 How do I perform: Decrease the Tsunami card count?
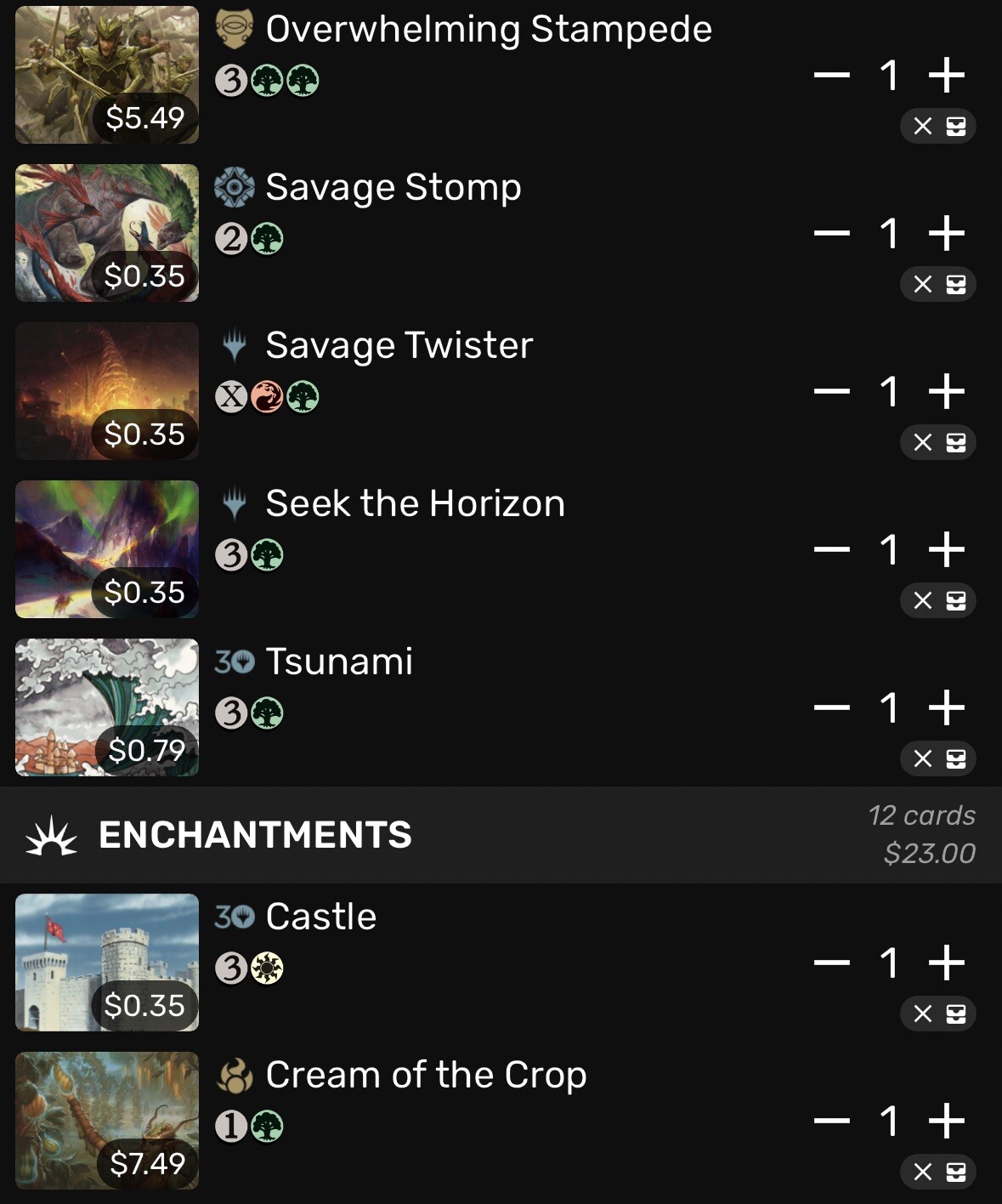(831, 708)
